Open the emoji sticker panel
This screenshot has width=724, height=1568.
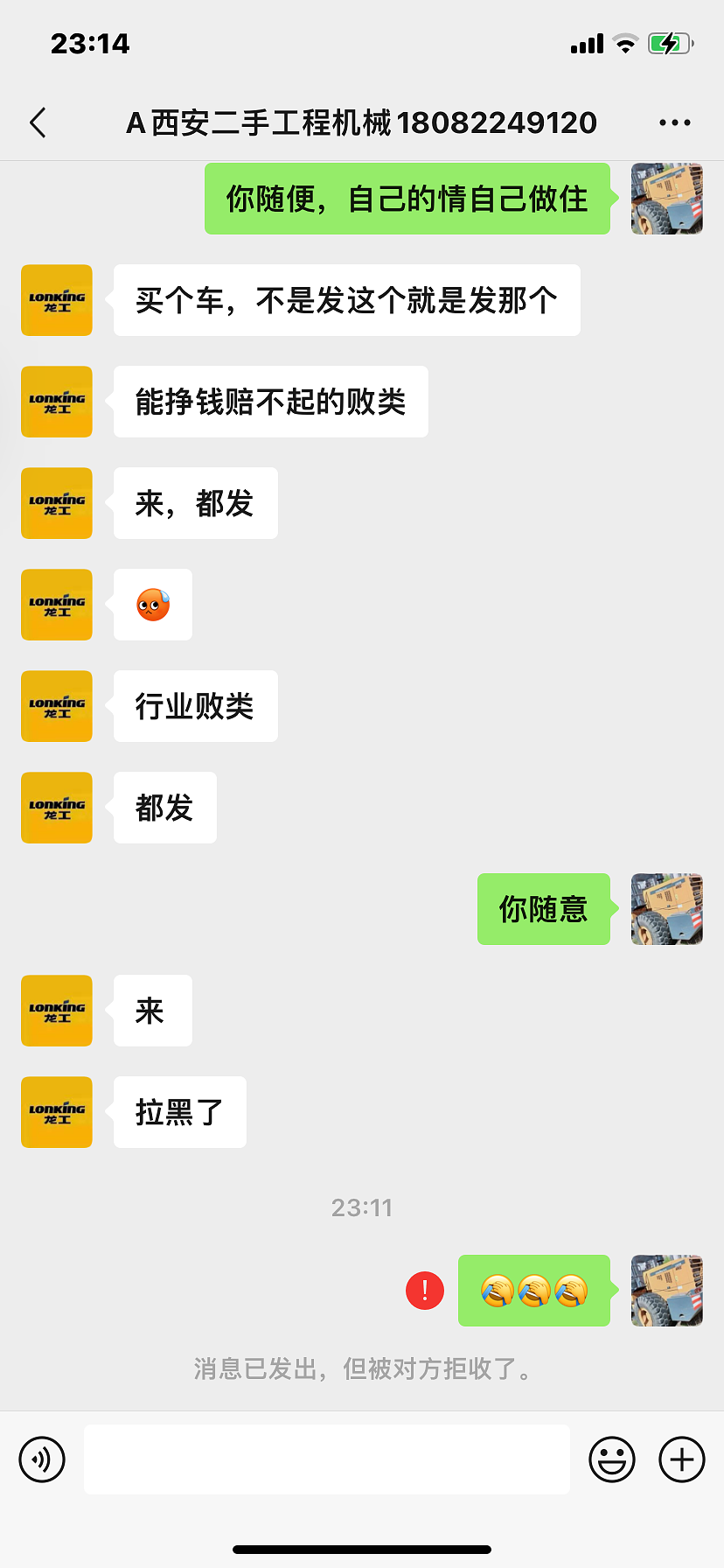(x=611, y=1459)
